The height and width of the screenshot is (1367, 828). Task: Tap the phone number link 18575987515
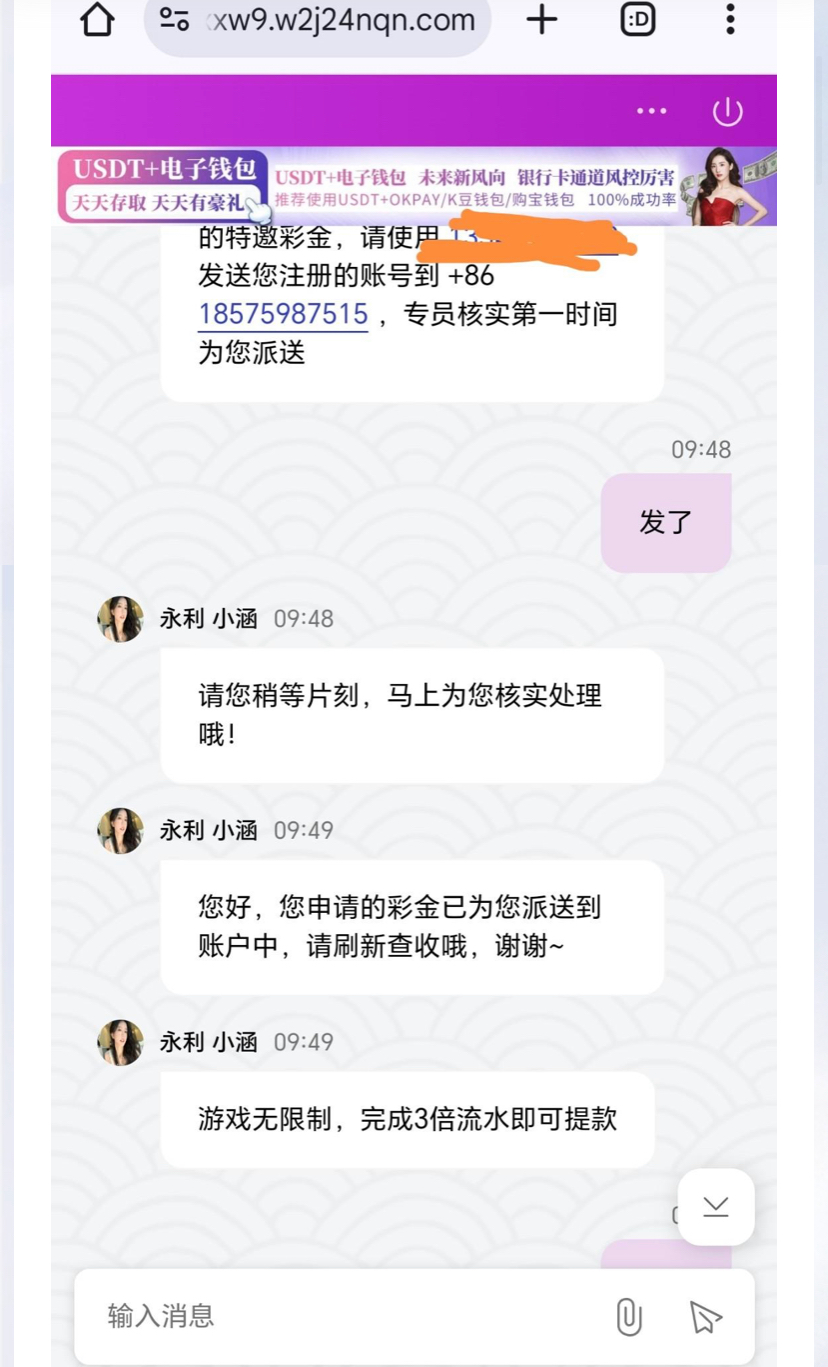pos(283,314)
